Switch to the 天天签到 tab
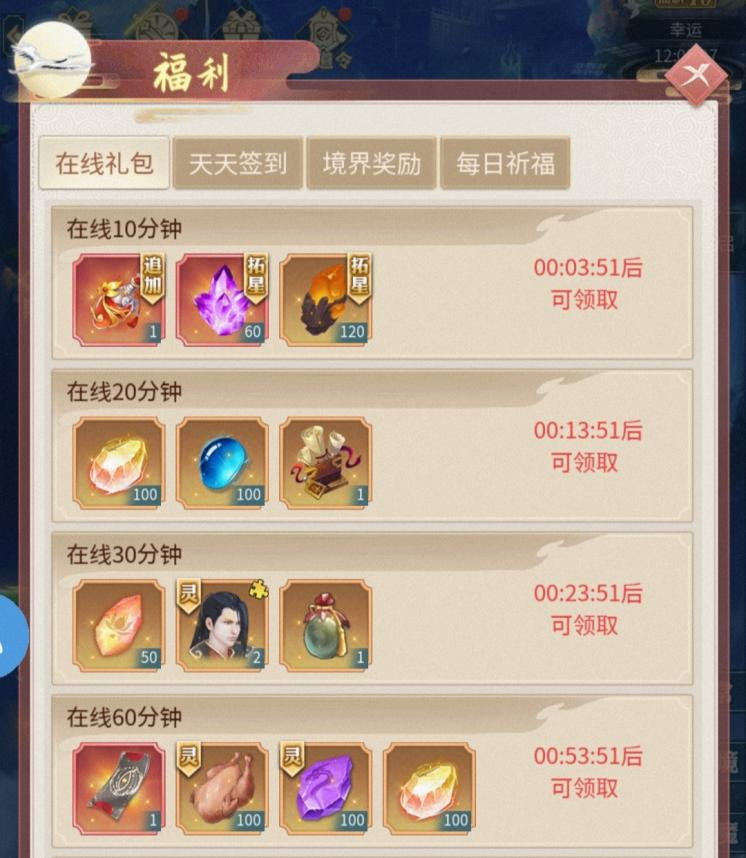 click(x=238, y=163)
